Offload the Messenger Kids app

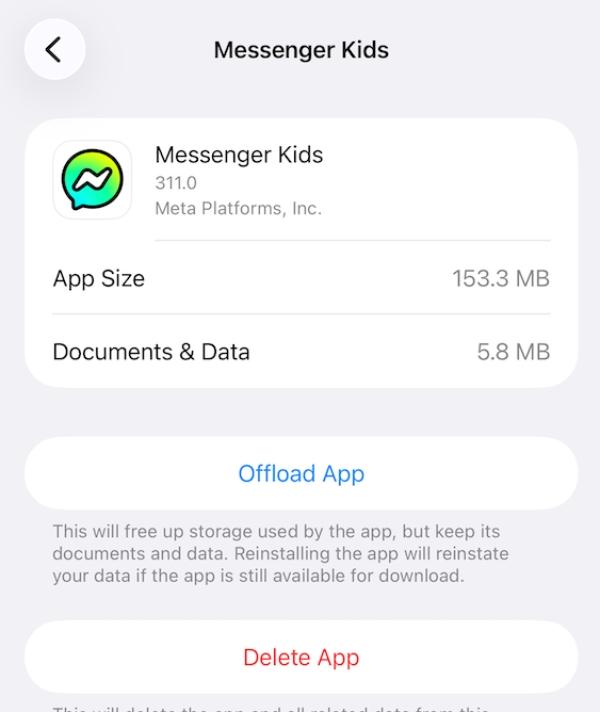tap(301, 473)
